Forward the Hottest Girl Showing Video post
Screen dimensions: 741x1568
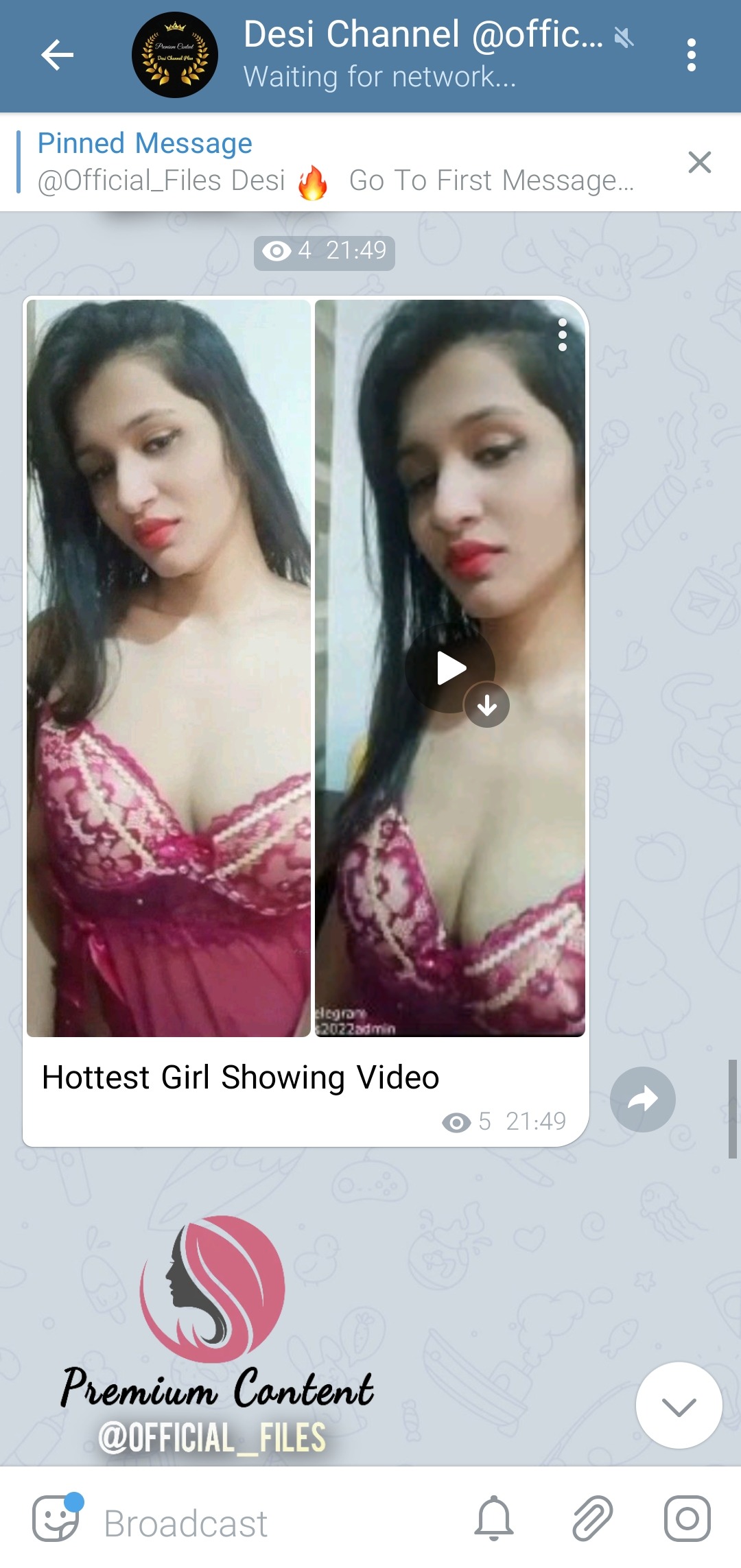tap(642, 1100)
